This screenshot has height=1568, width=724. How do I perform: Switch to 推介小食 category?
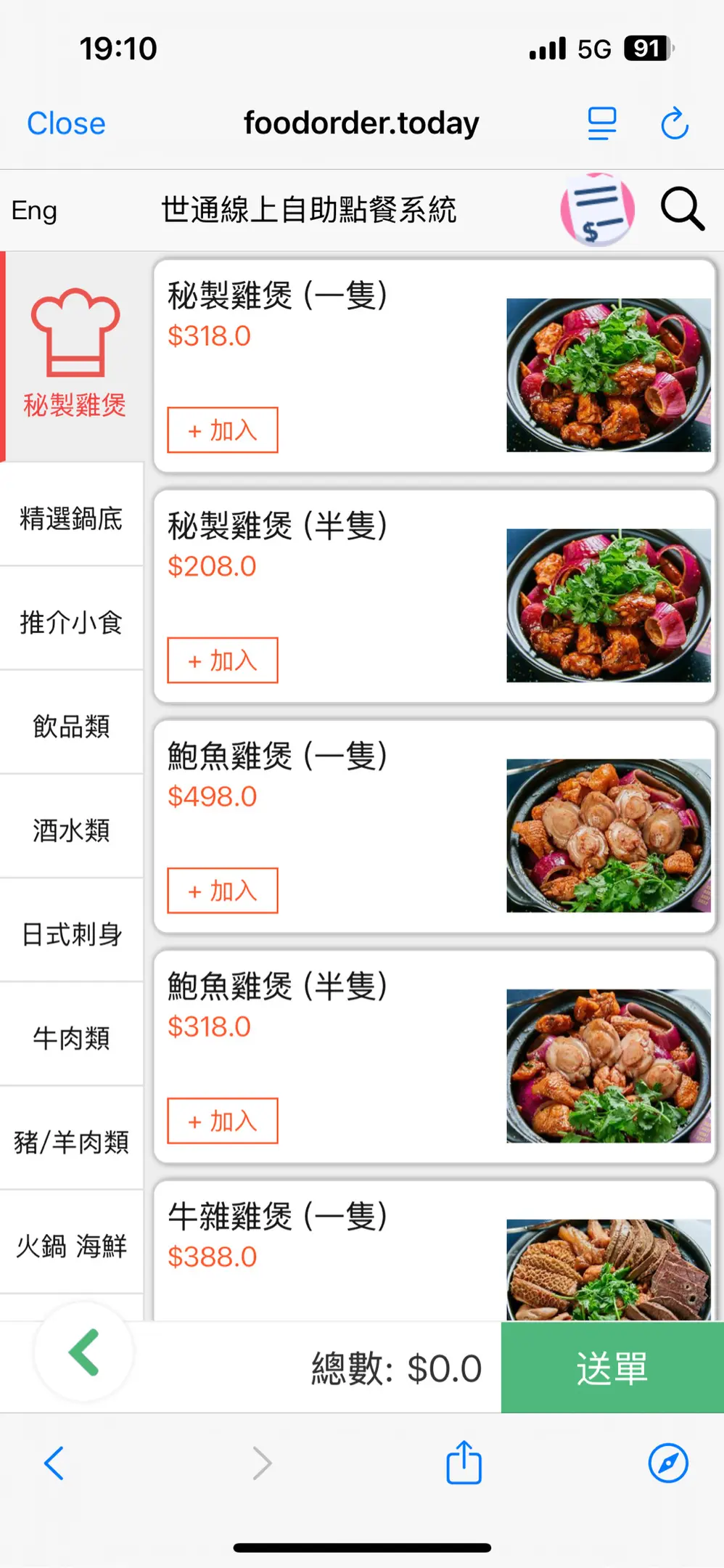71,623
